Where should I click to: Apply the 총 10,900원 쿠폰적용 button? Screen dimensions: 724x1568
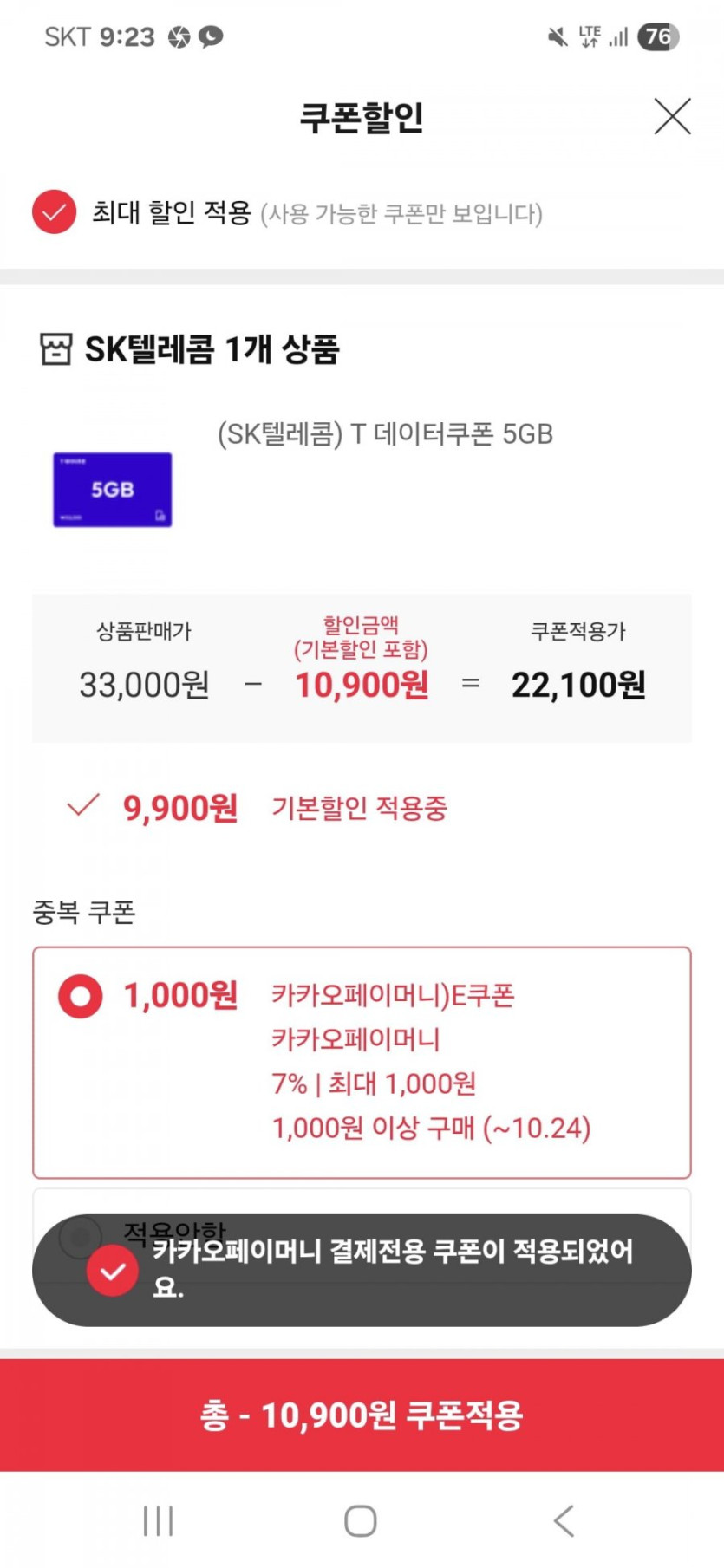[362, 1415]
